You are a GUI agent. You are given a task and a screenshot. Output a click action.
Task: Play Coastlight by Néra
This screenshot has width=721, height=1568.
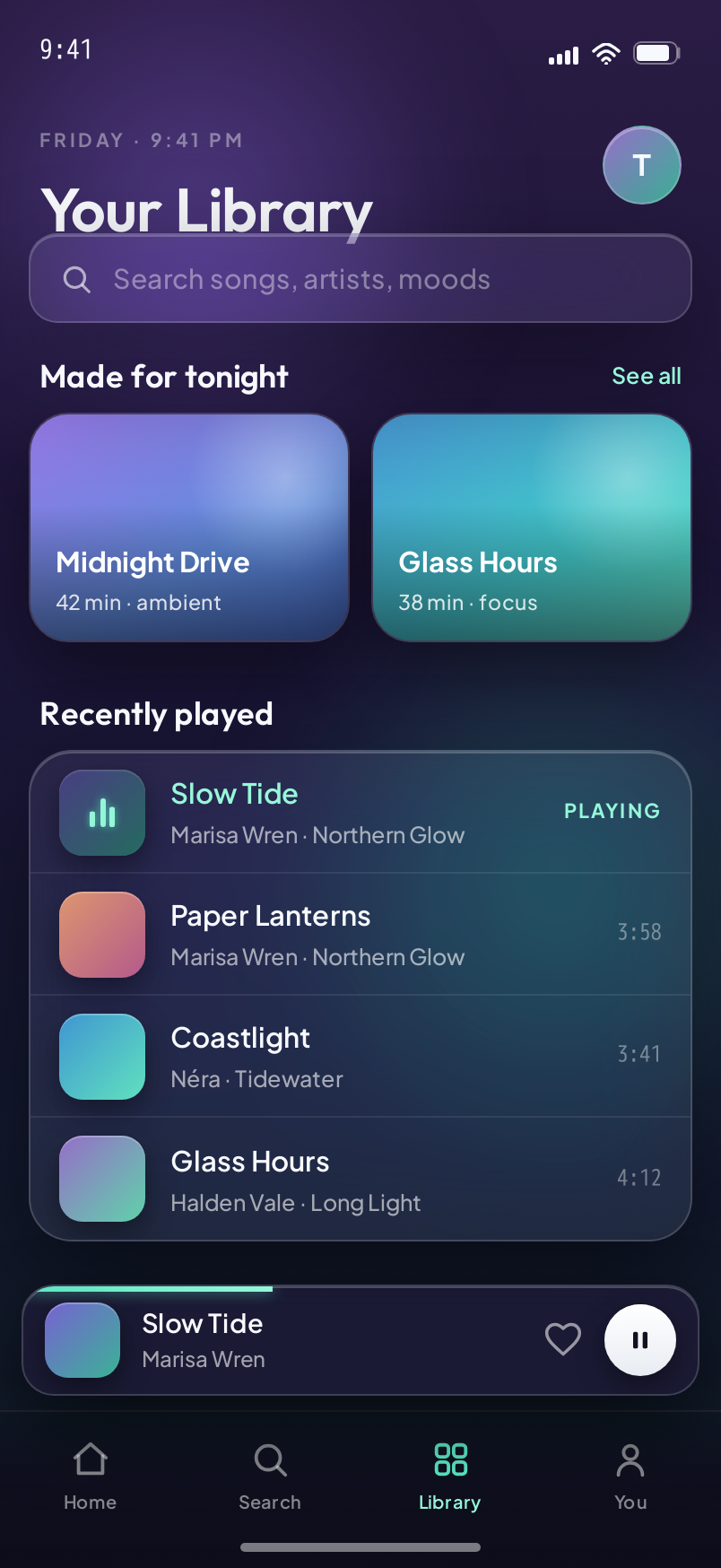point(360,1057)
